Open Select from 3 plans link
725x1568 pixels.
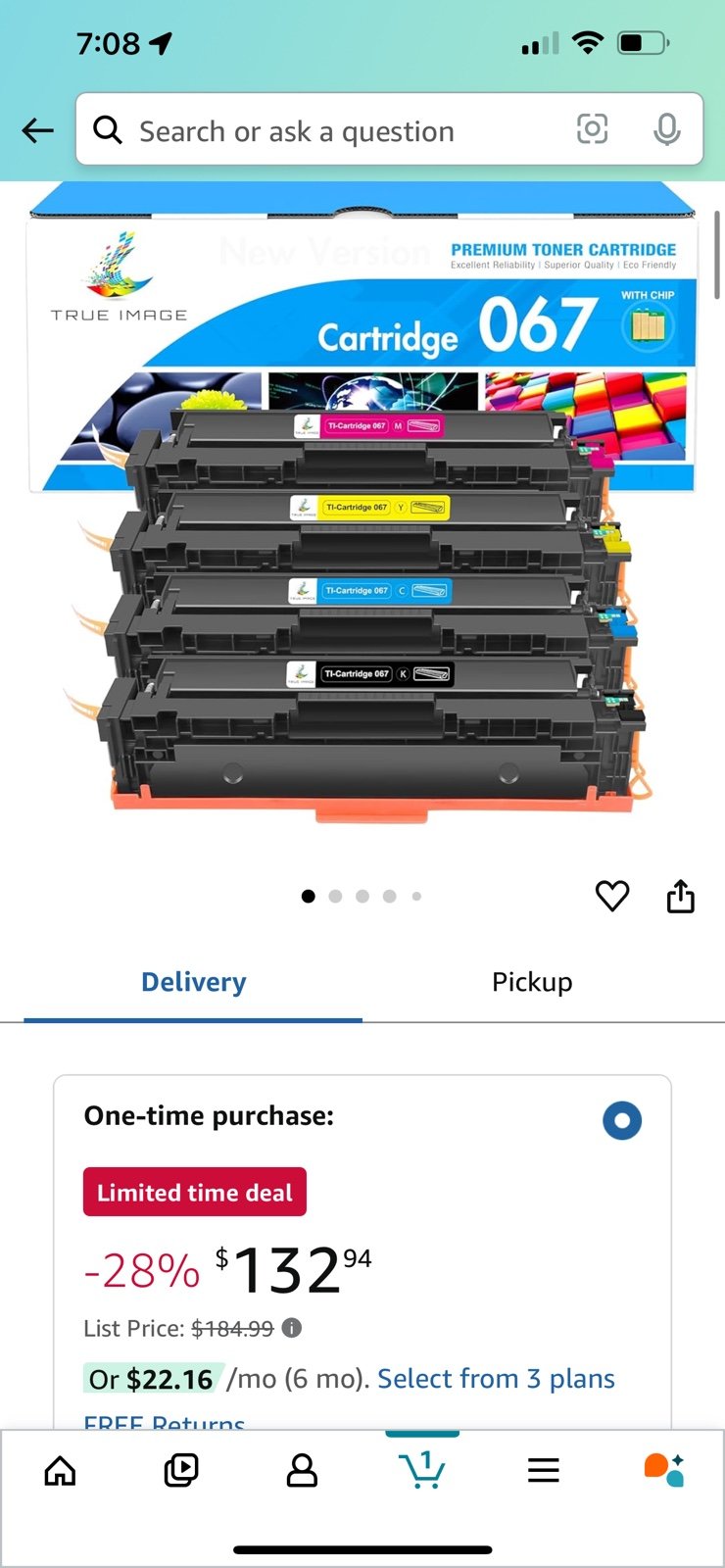coord(496,1379)
